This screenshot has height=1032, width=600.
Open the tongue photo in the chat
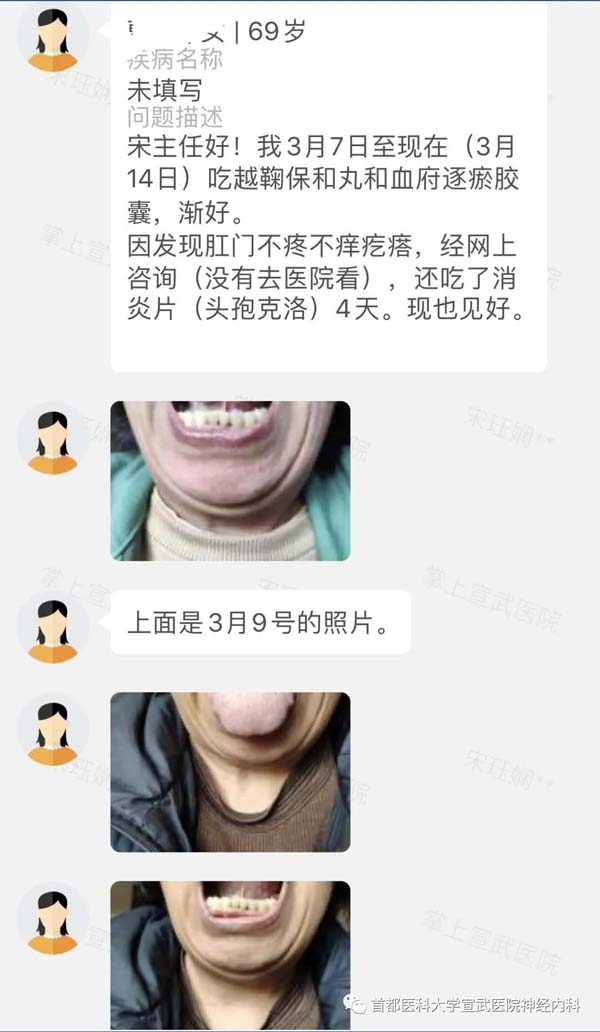pos(230,771)
